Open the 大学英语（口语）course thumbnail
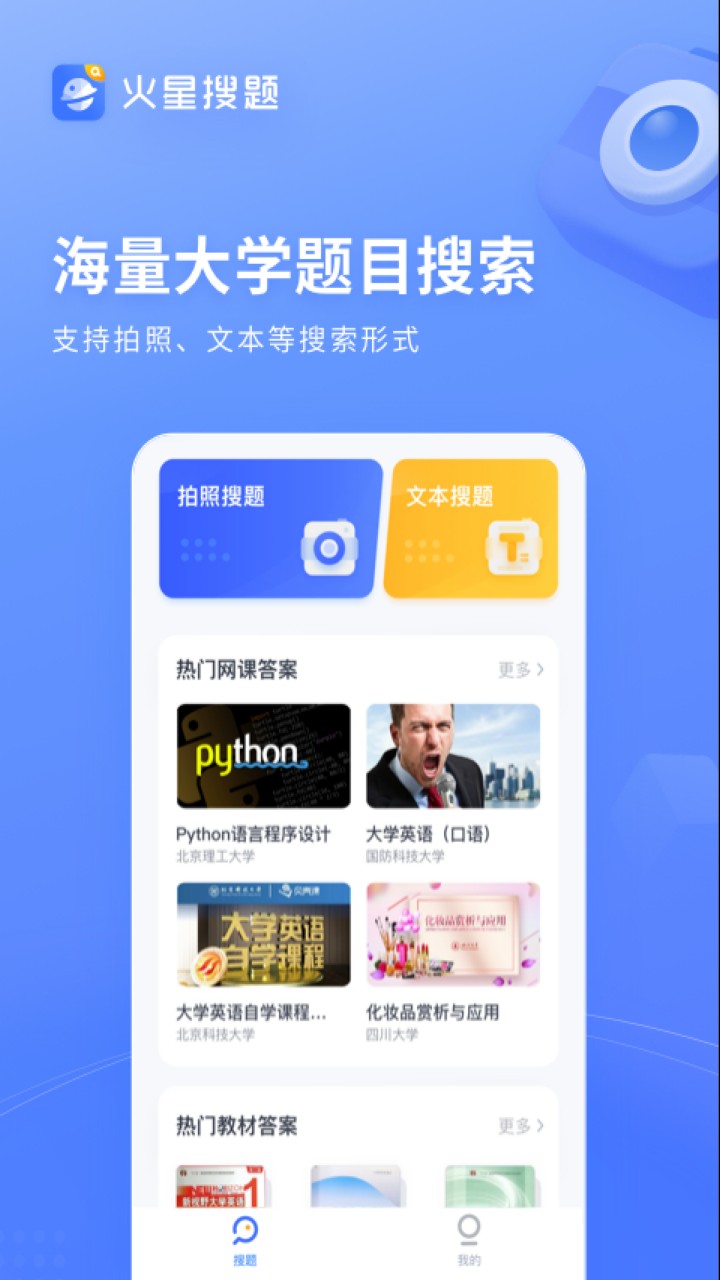 pyautogui.click(x=452, y=756)
